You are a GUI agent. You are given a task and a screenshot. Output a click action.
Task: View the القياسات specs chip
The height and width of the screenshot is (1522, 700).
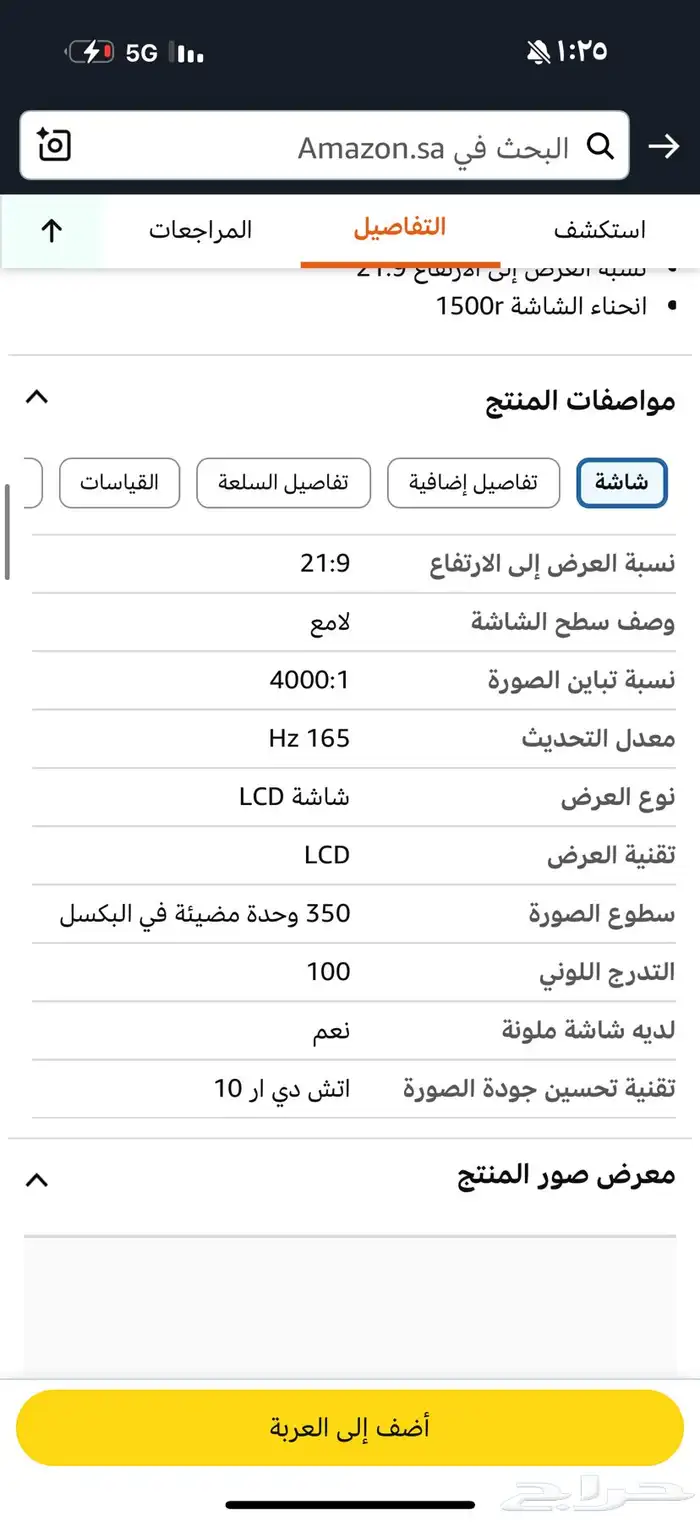click(120, 484)
